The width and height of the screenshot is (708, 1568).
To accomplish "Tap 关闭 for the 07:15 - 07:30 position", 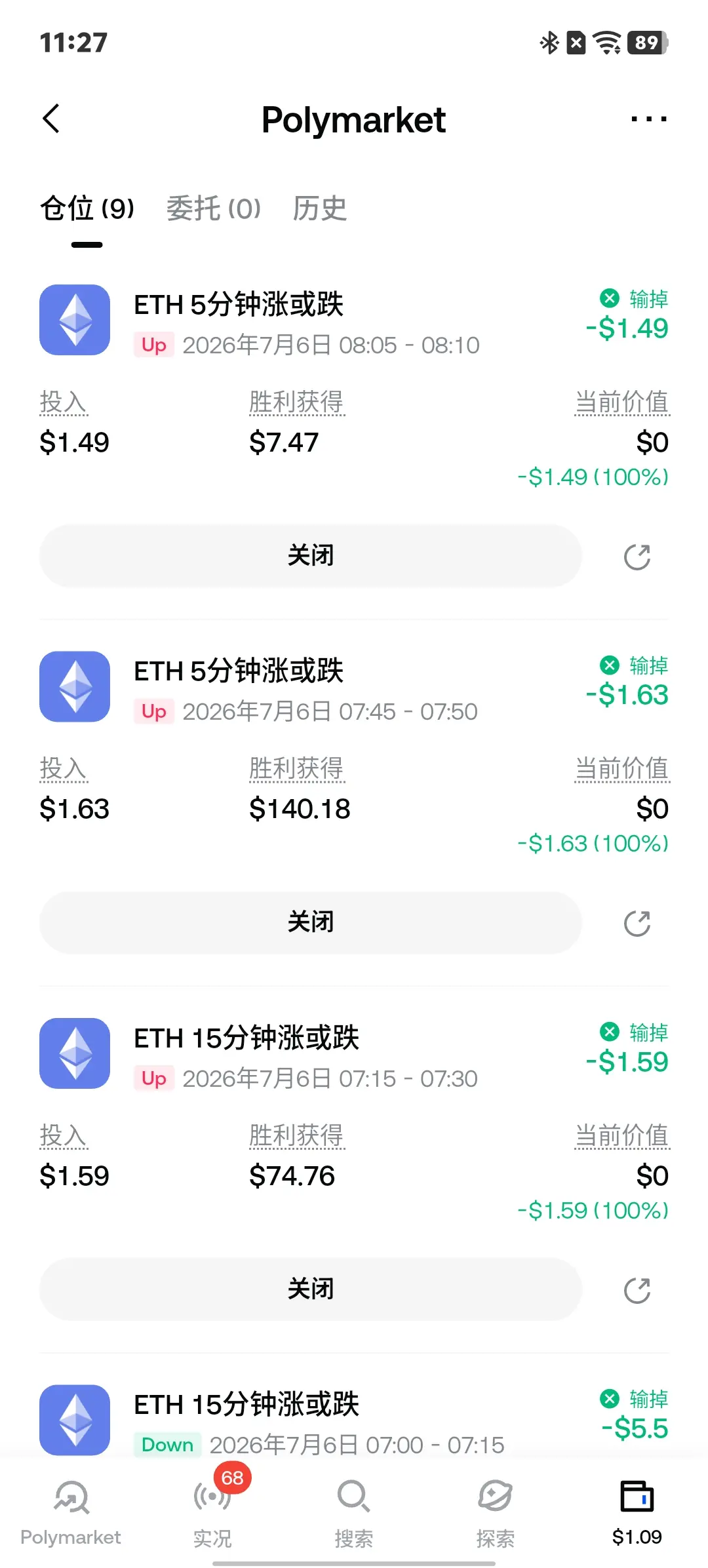I will click(x=311, y=1289).
